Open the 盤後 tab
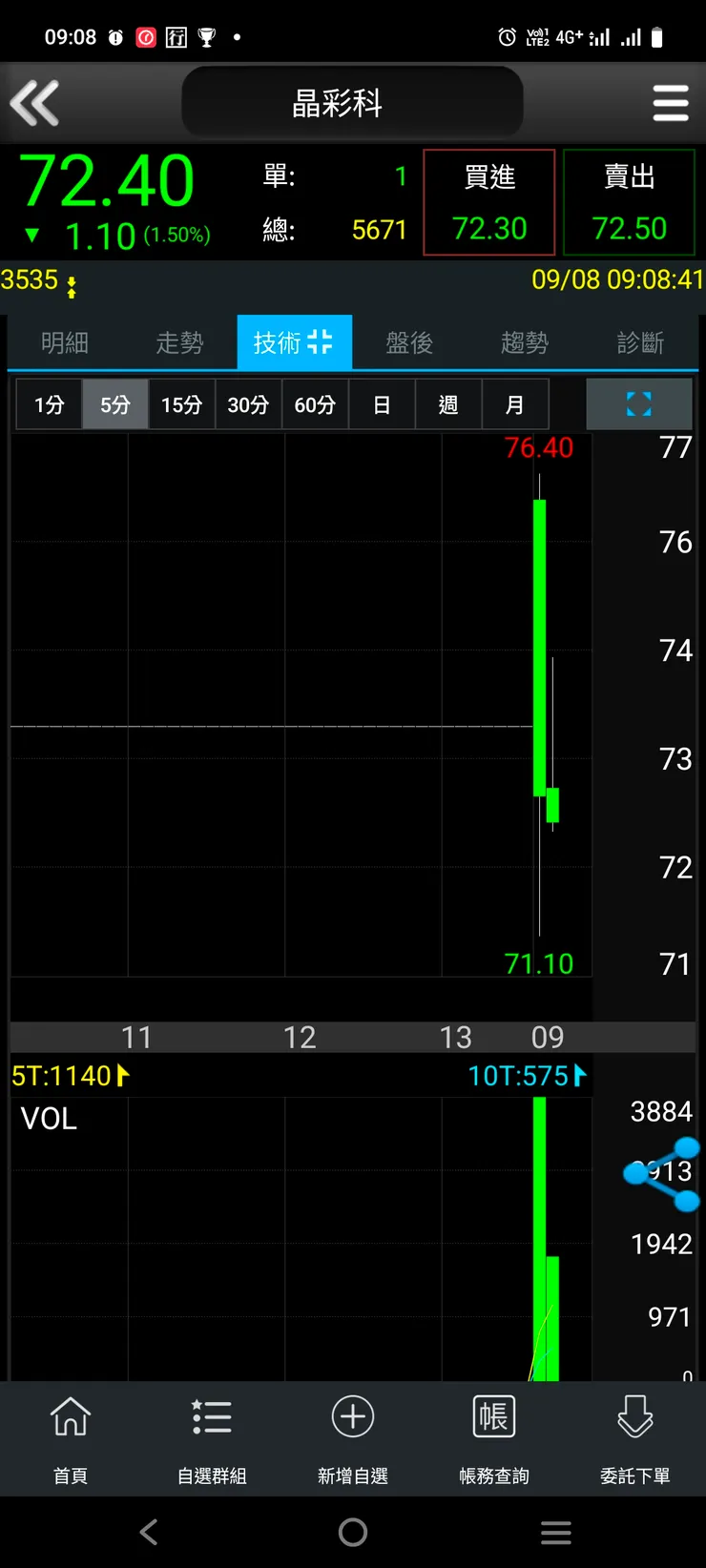The image size is (706, 1568). pyautogui.click(x=409, y=342)
